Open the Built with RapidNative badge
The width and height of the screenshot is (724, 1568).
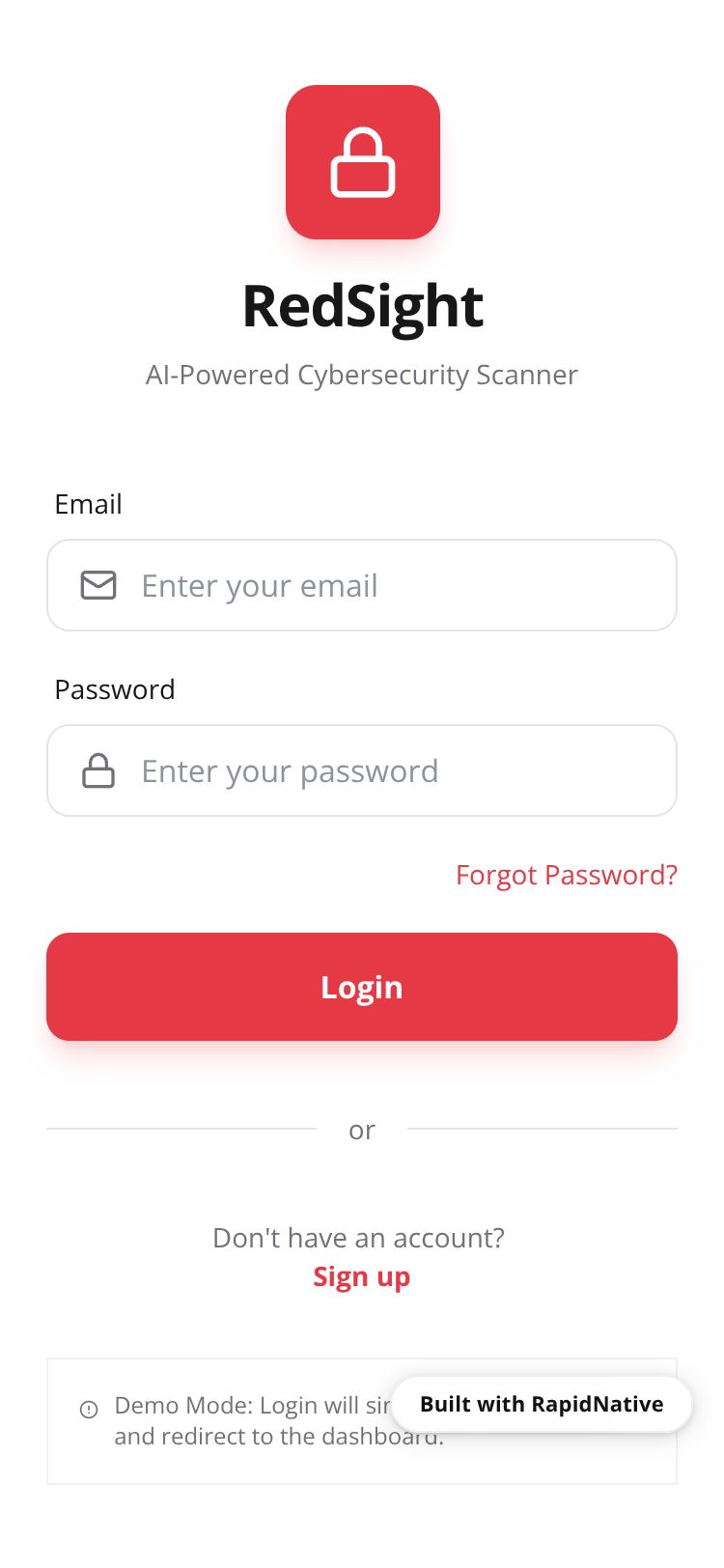pyautogui.click(x=542, y=1404)
